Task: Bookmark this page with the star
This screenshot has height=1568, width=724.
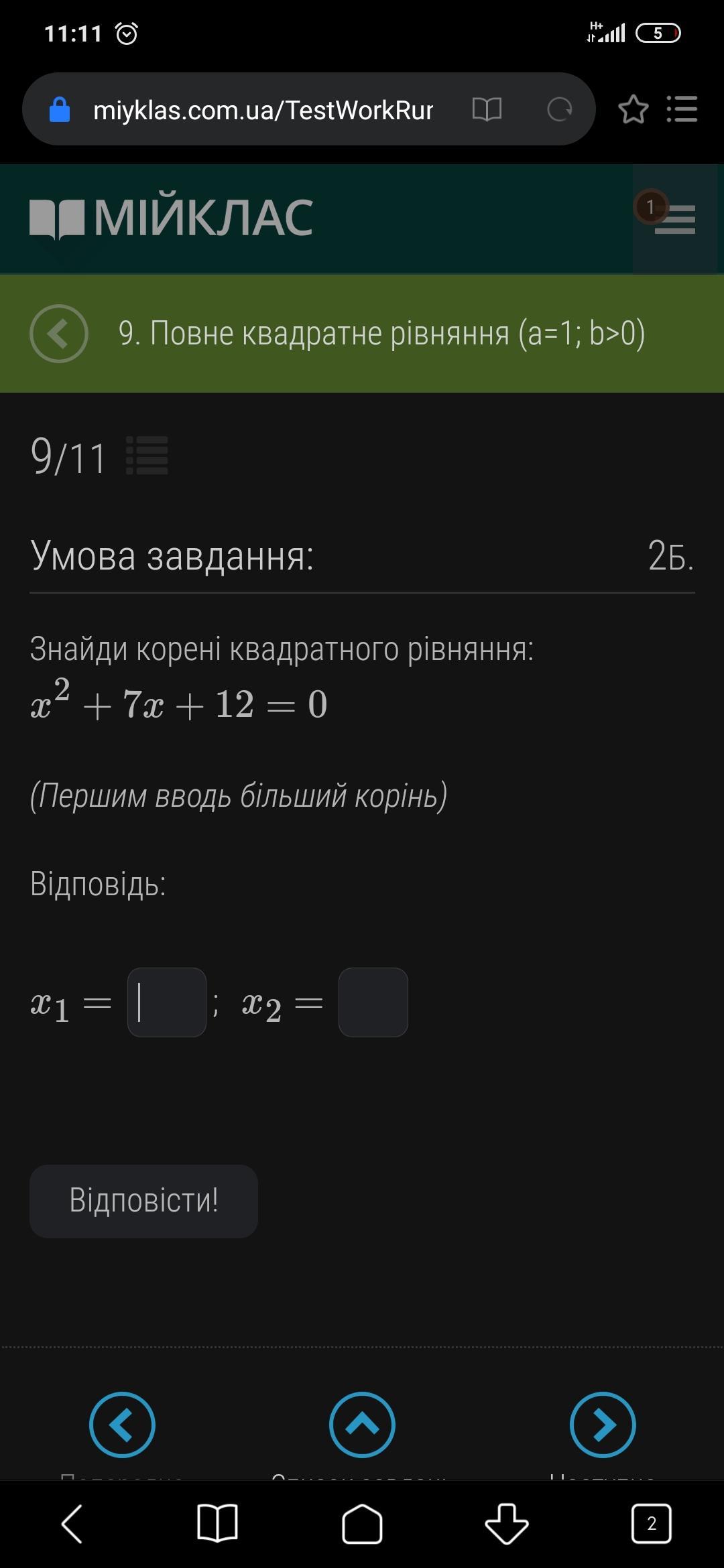Action: 633,109
